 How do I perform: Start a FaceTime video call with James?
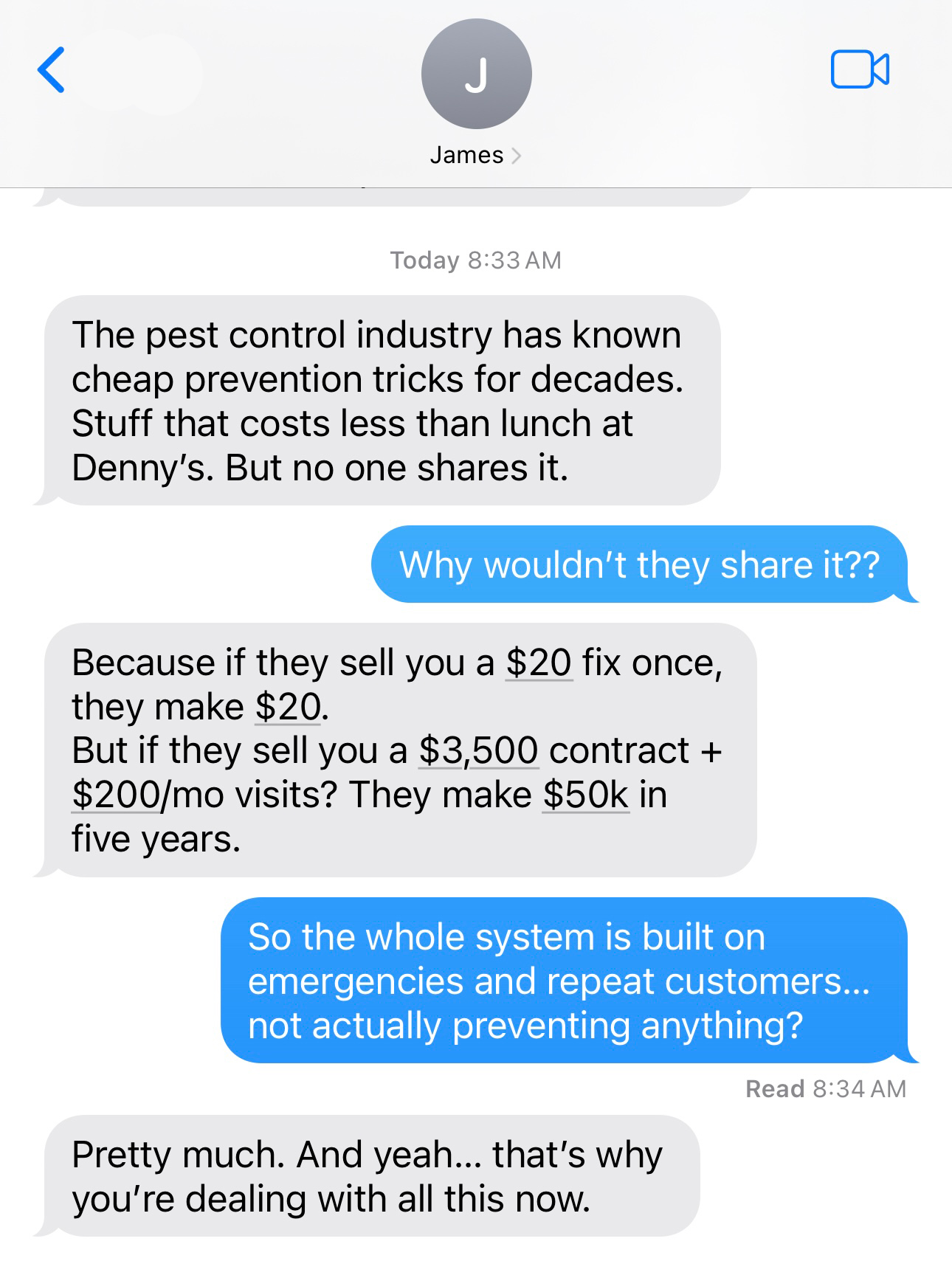pyautogui.click(x=860, y=70)
